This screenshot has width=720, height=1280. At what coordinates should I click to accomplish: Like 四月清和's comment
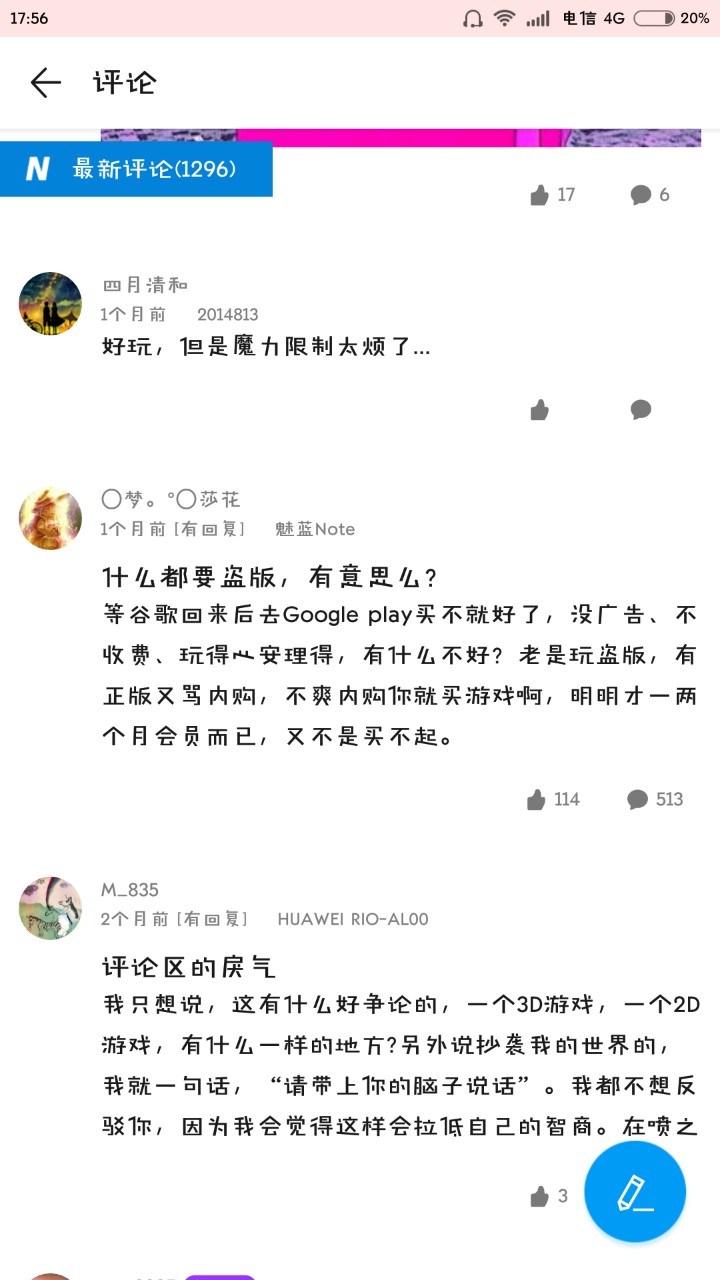(540, 409)
